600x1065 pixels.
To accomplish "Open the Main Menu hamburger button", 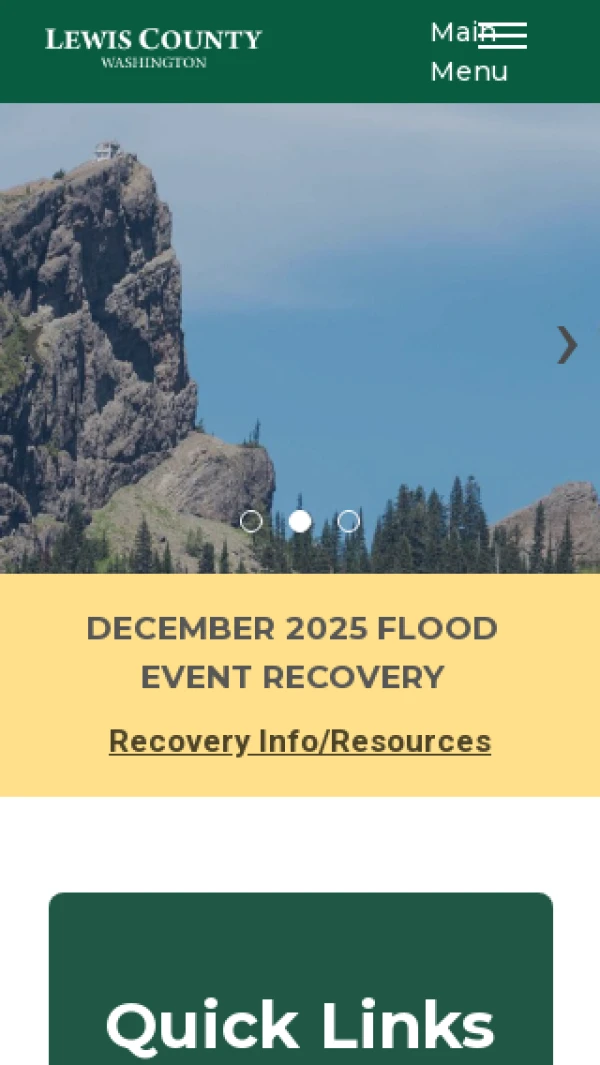I will [x=502, y=36].
